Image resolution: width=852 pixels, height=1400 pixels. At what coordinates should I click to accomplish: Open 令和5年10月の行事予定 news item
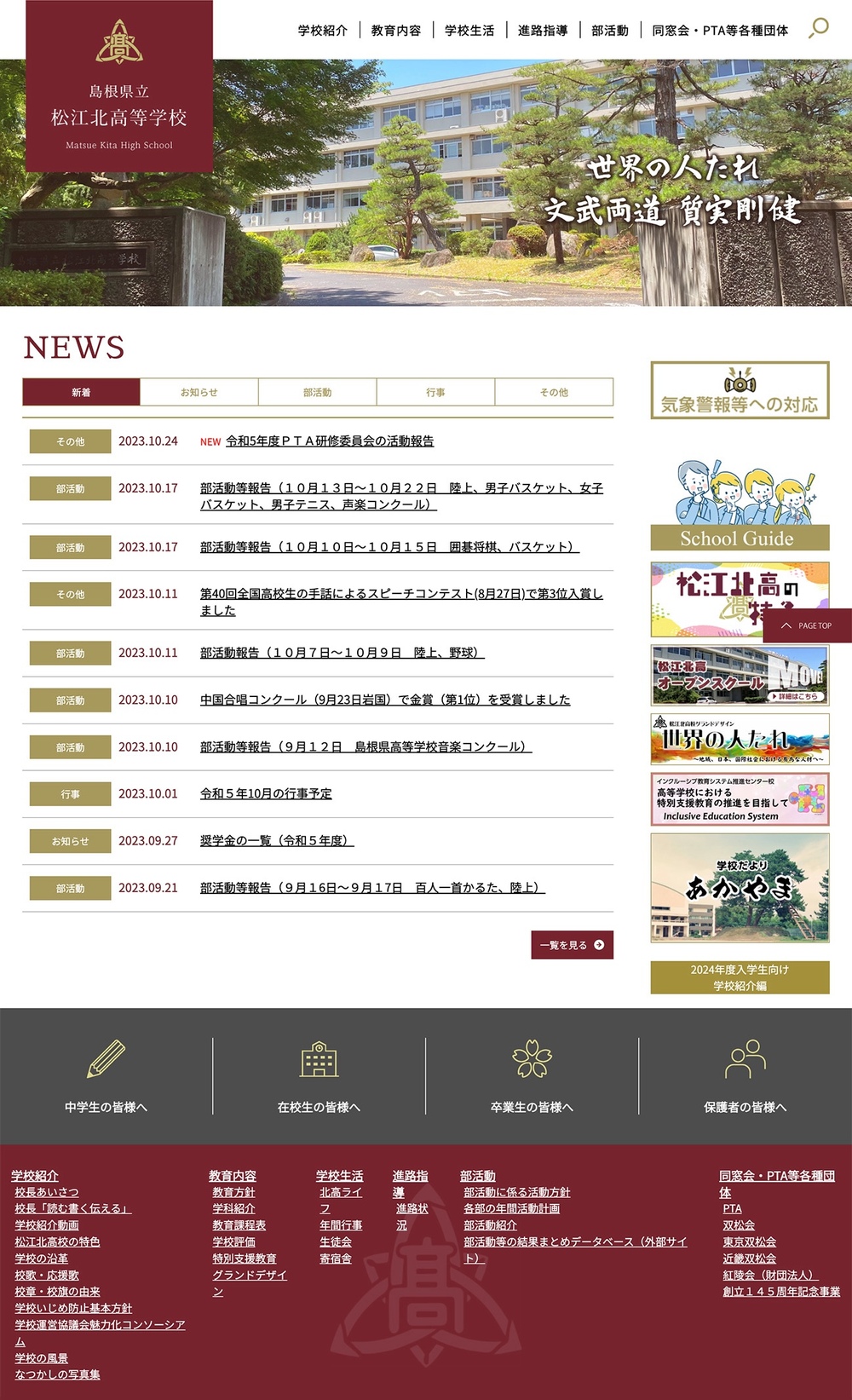point(266,794)
